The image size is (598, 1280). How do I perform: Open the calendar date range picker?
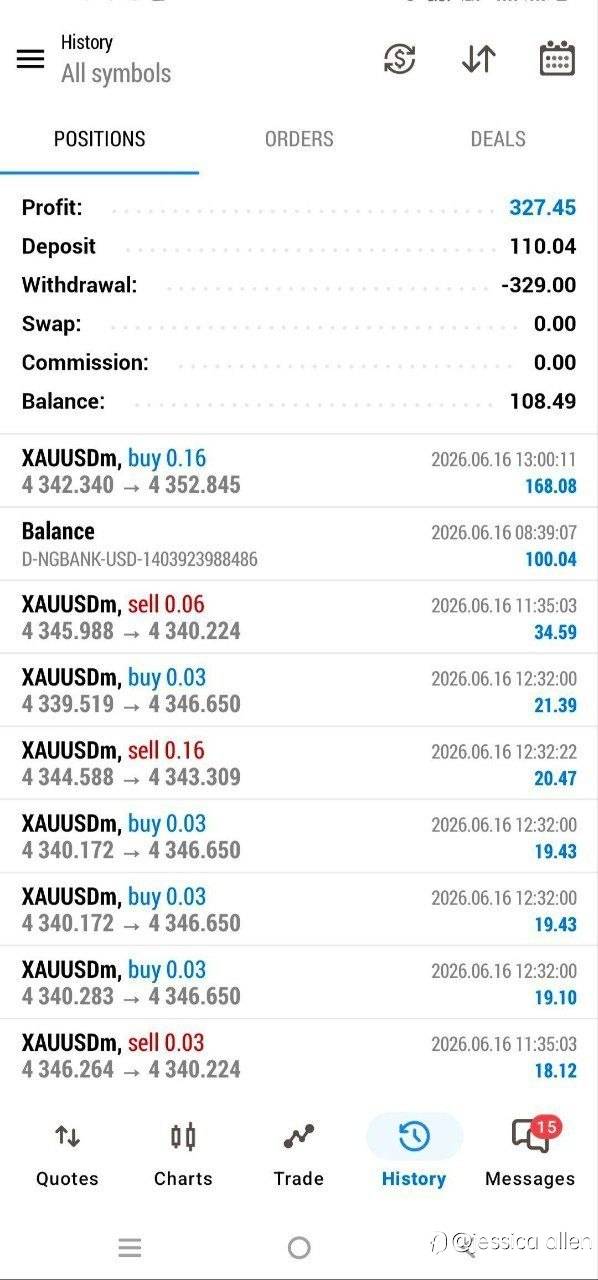click(x=557, y=58)
